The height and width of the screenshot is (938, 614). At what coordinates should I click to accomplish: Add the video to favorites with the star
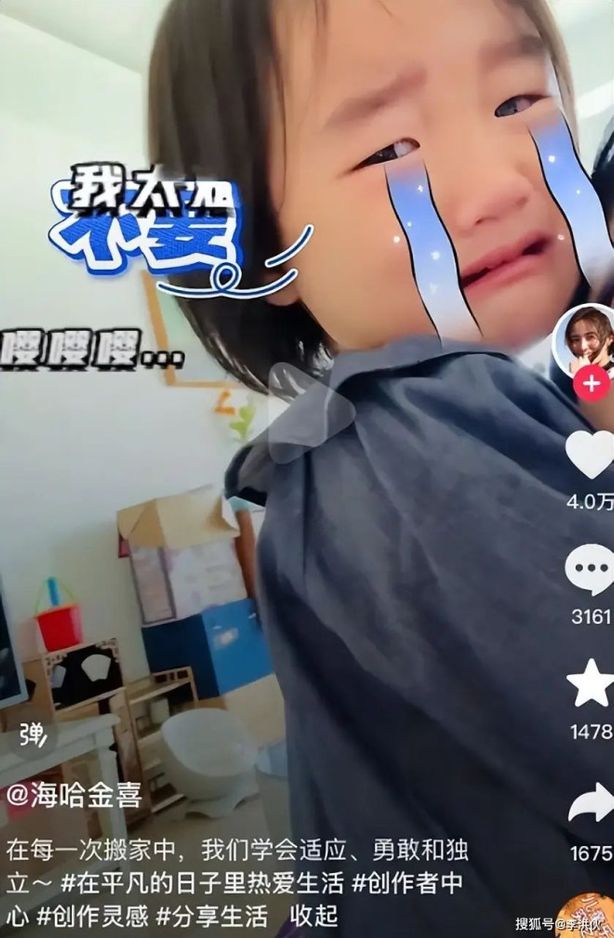click(590, 683)
